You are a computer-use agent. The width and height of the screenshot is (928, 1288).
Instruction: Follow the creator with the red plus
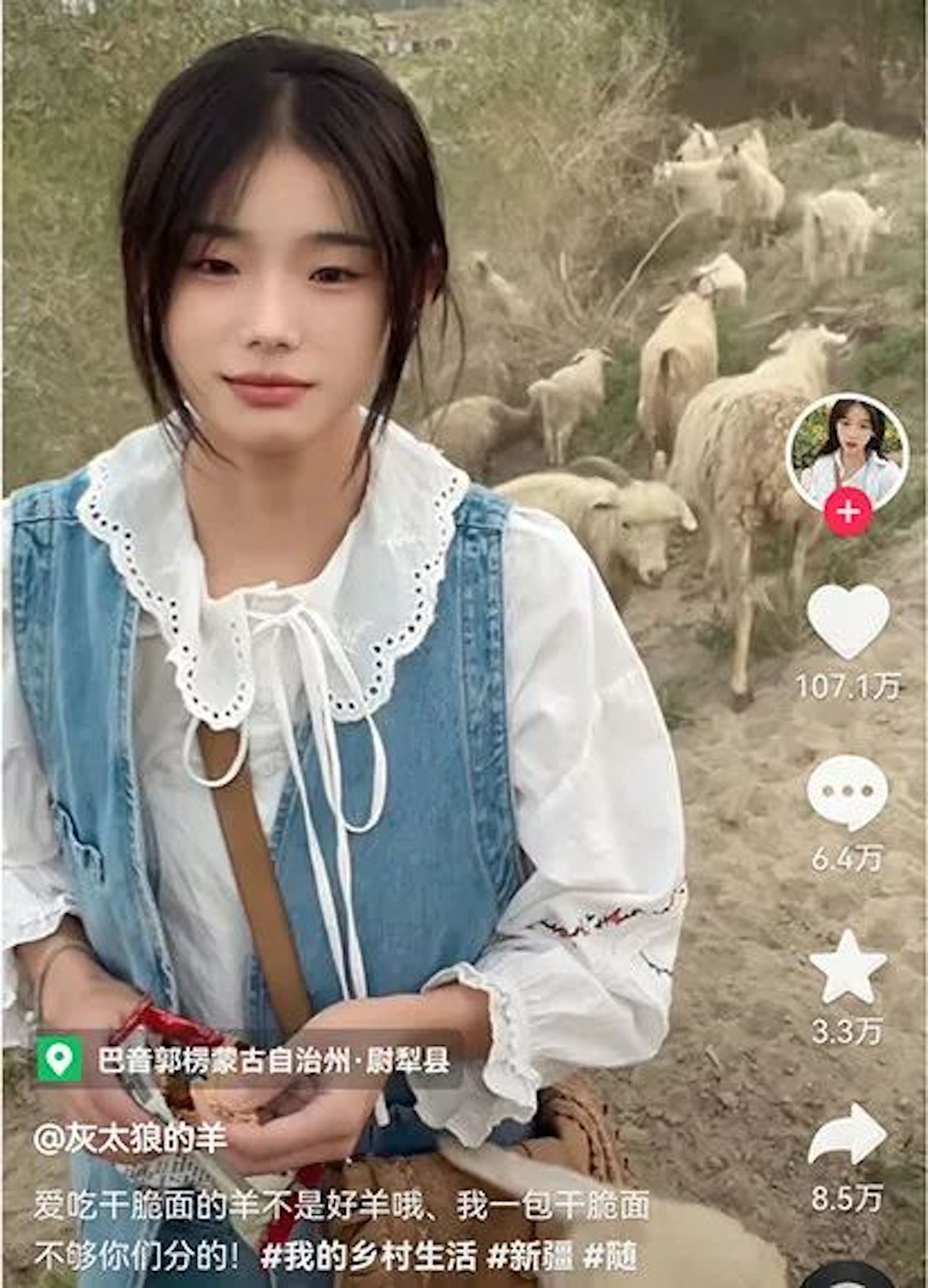(847, 512)
